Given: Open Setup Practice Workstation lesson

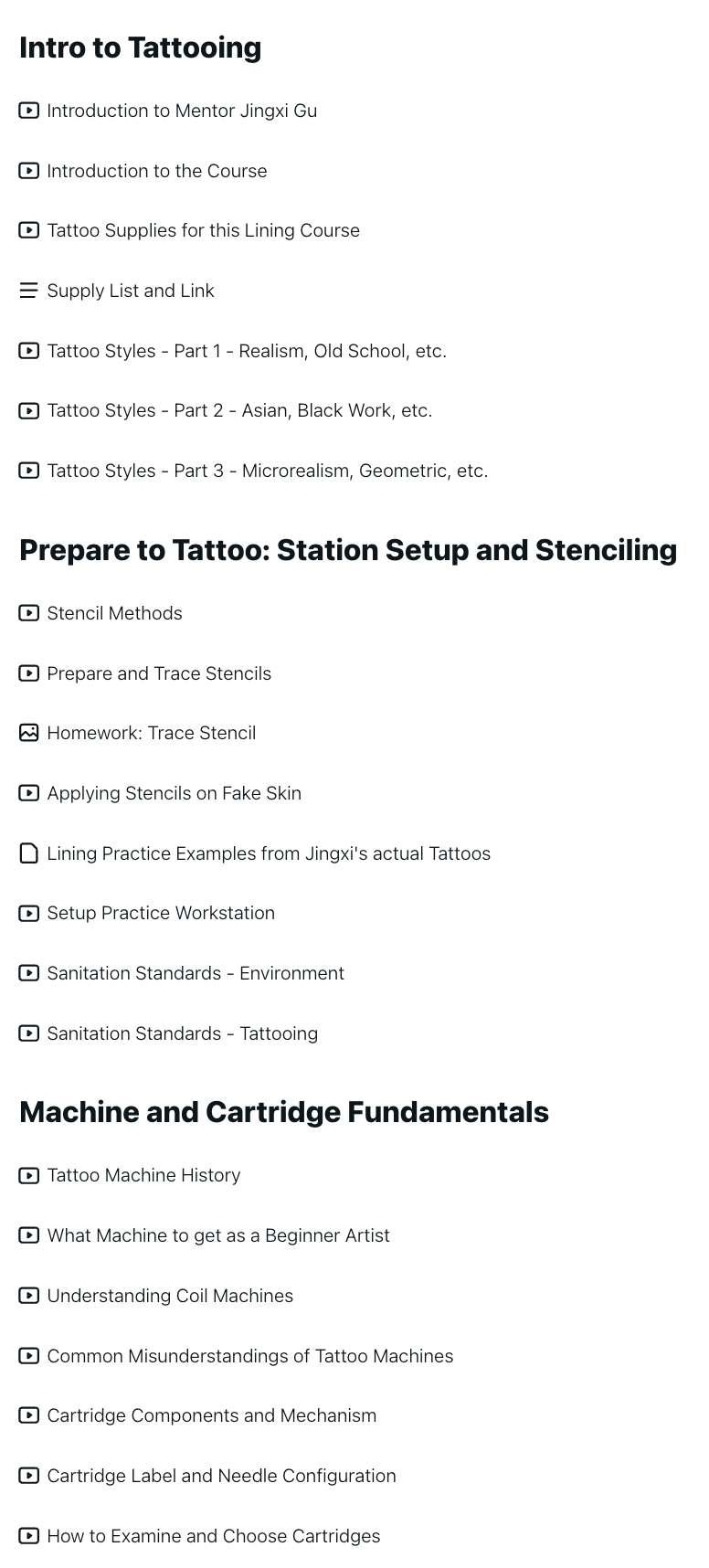Looking at the screenshot, I should [161, 913].
